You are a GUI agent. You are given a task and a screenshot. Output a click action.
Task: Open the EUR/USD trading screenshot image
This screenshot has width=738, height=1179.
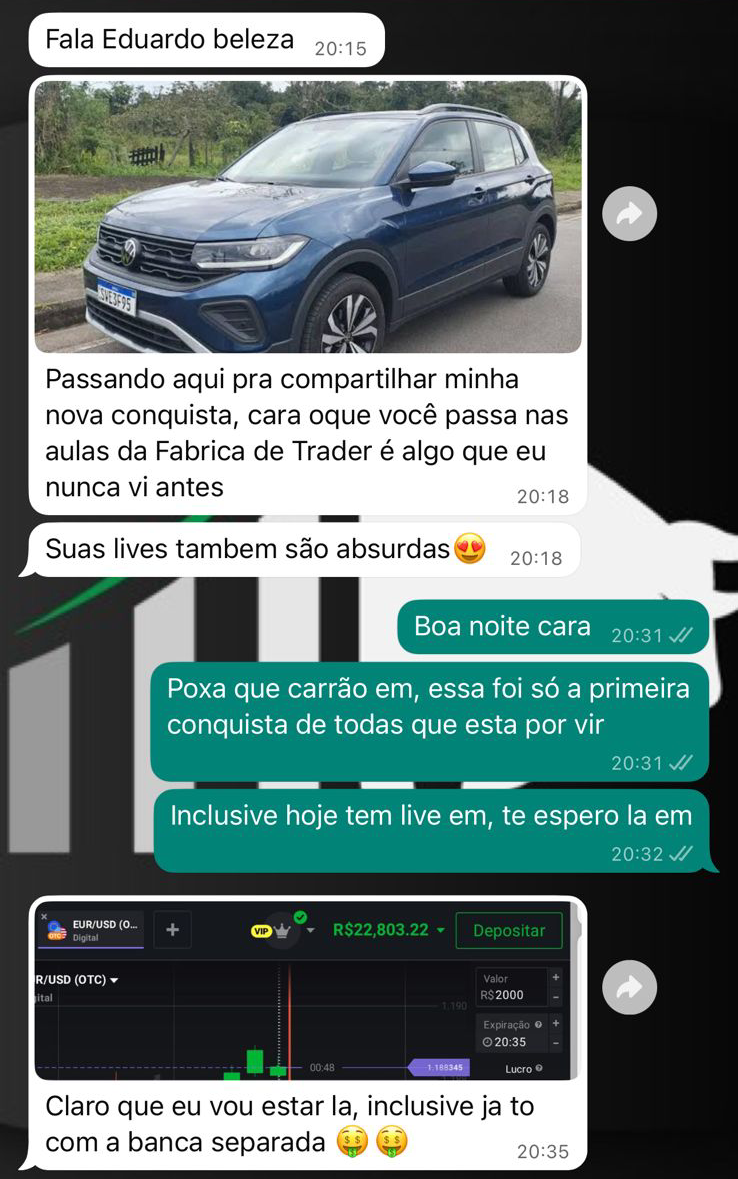click(307, 990)
